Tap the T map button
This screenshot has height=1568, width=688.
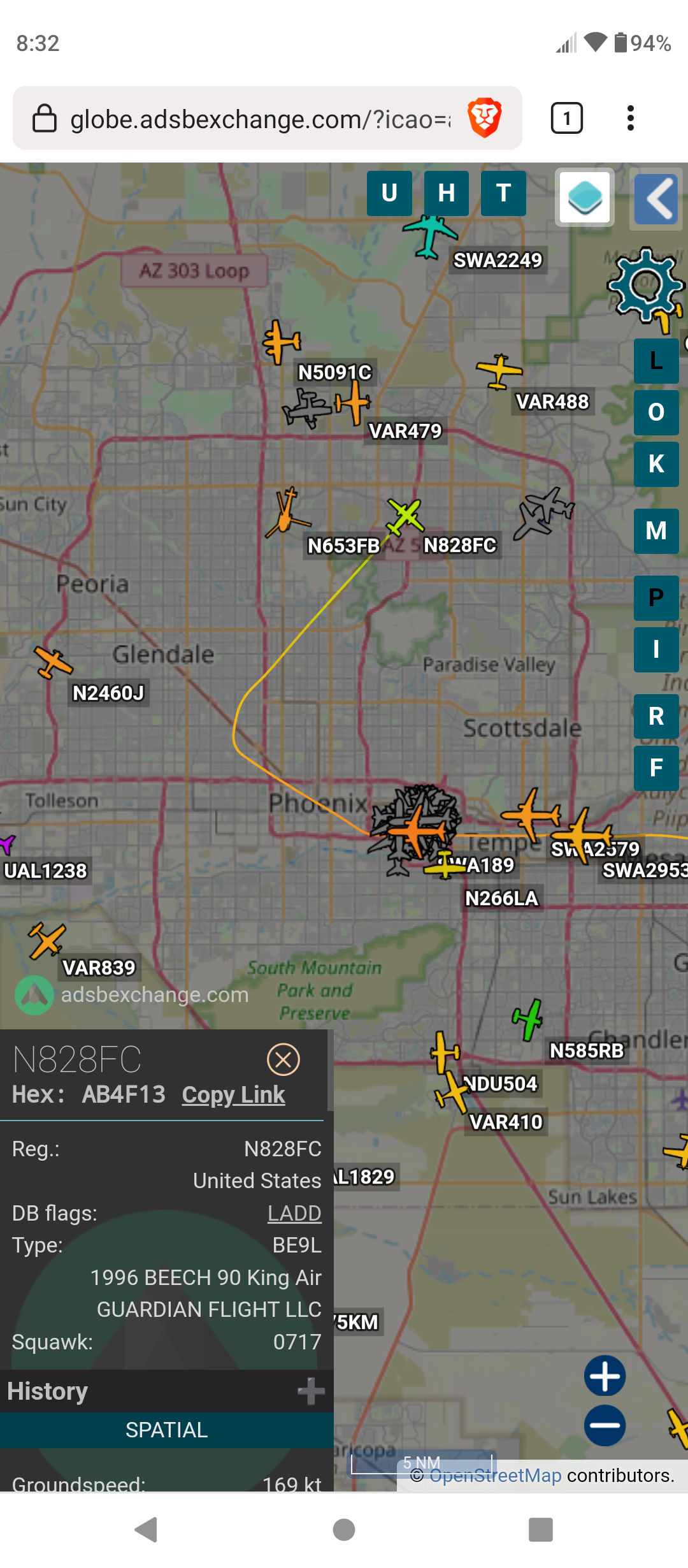[x=504, y=193]
